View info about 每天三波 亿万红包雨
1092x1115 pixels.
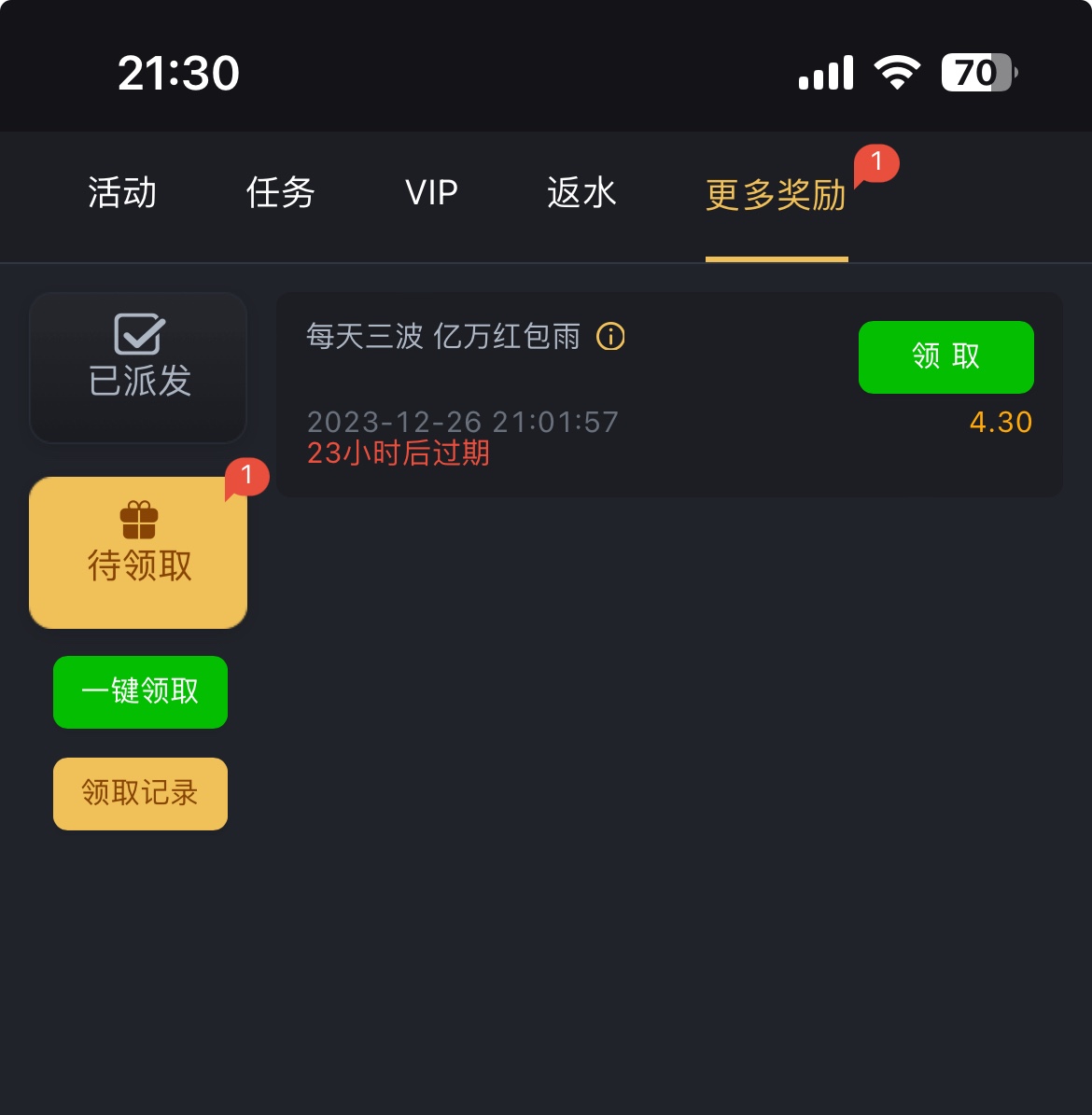[610, 336]
